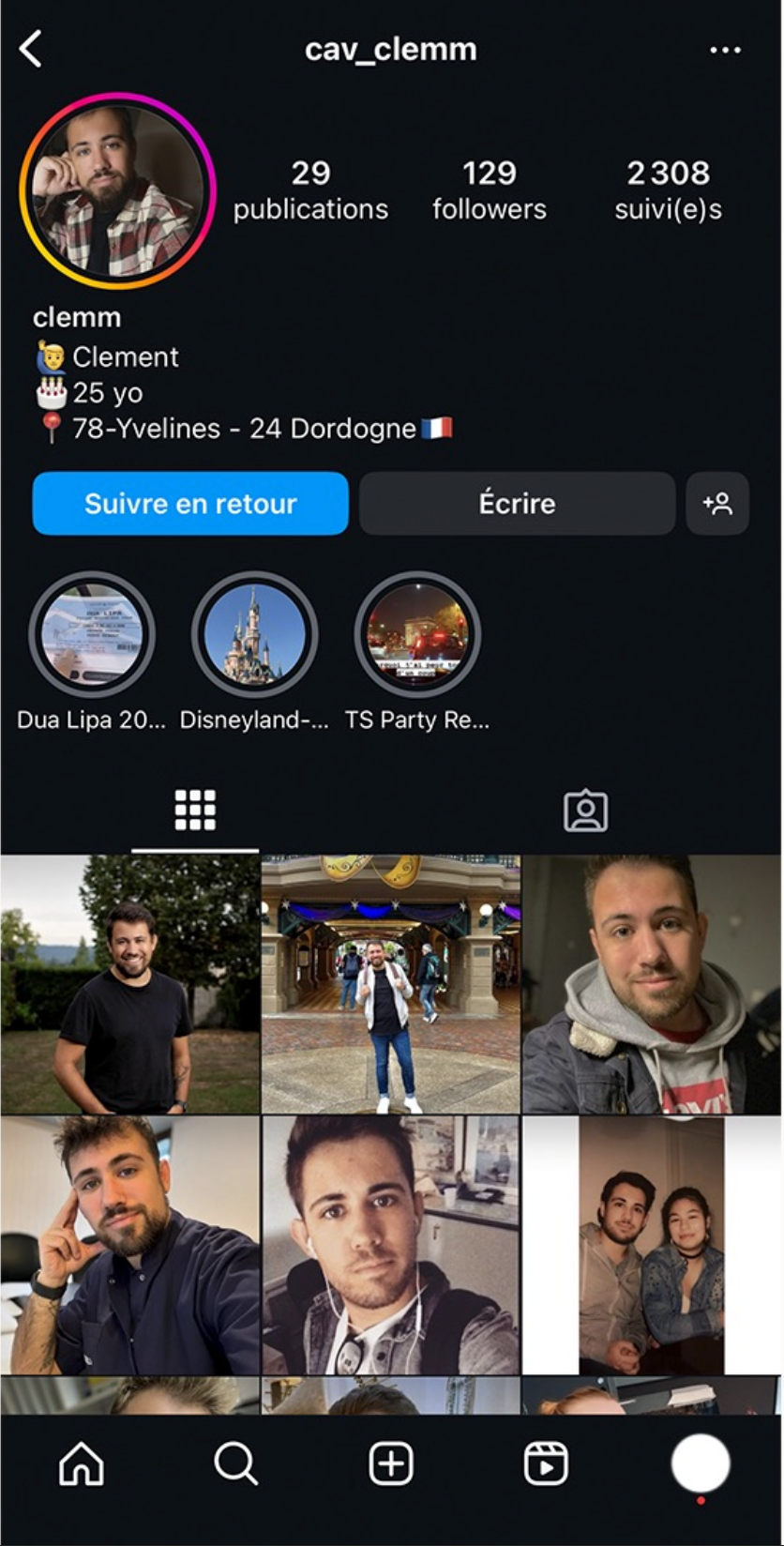Image resolution: width=784 pixels, height=1546 pixels.
Task: Open the photo of the couple together
Action: (x=651, y=1246)
